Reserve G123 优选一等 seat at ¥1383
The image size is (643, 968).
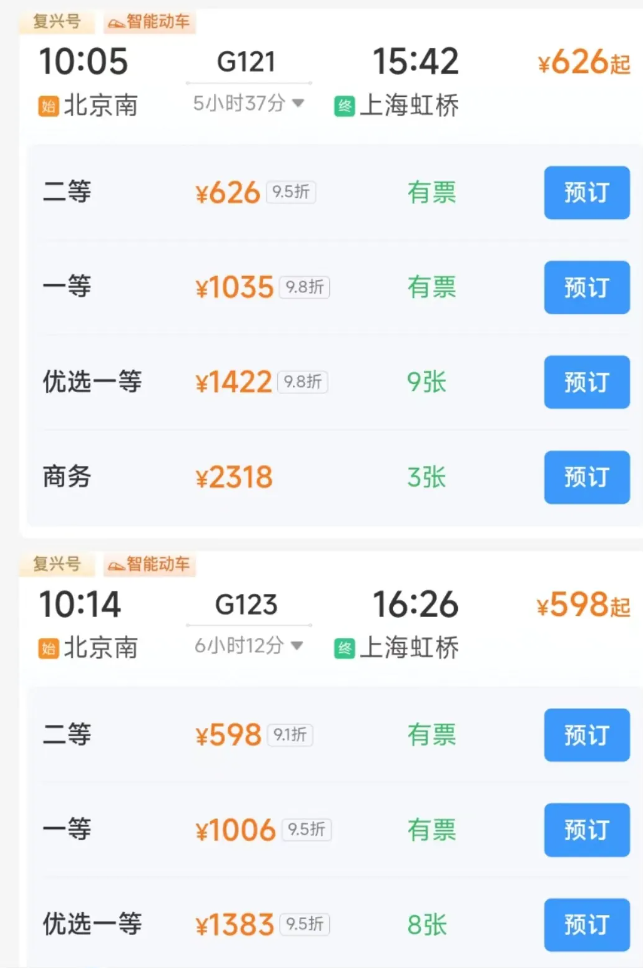(x=586, y=925)
